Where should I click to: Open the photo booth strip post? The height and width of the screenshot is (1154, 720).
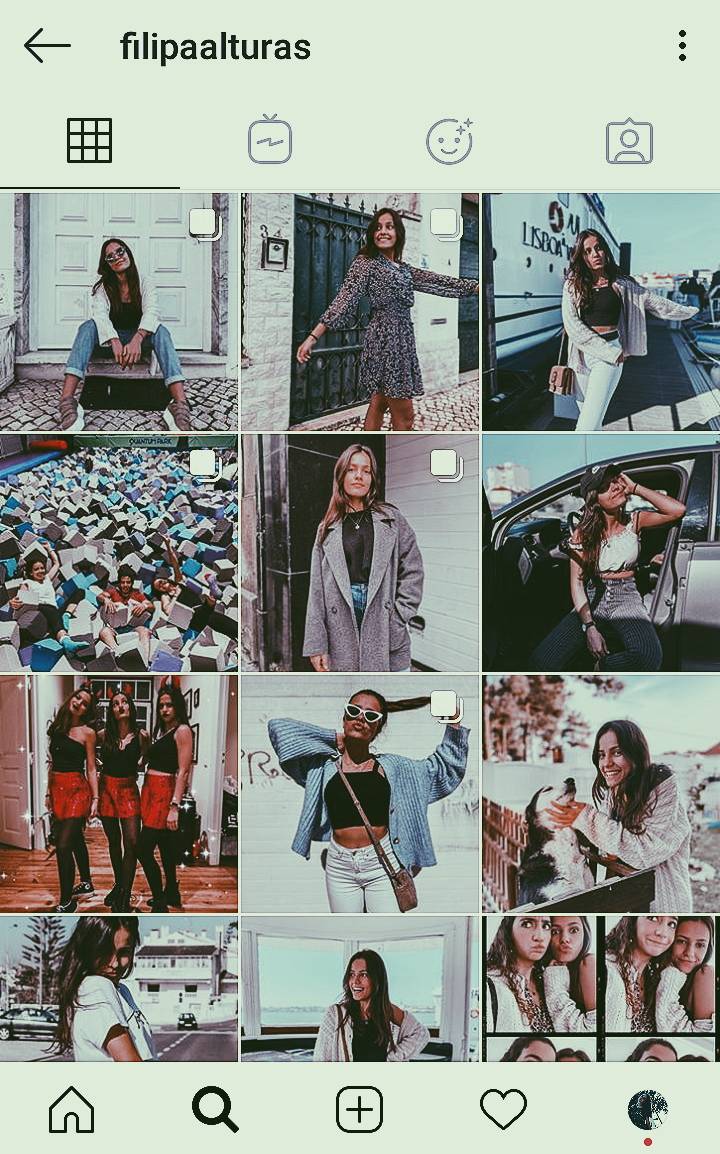point(601,989)
